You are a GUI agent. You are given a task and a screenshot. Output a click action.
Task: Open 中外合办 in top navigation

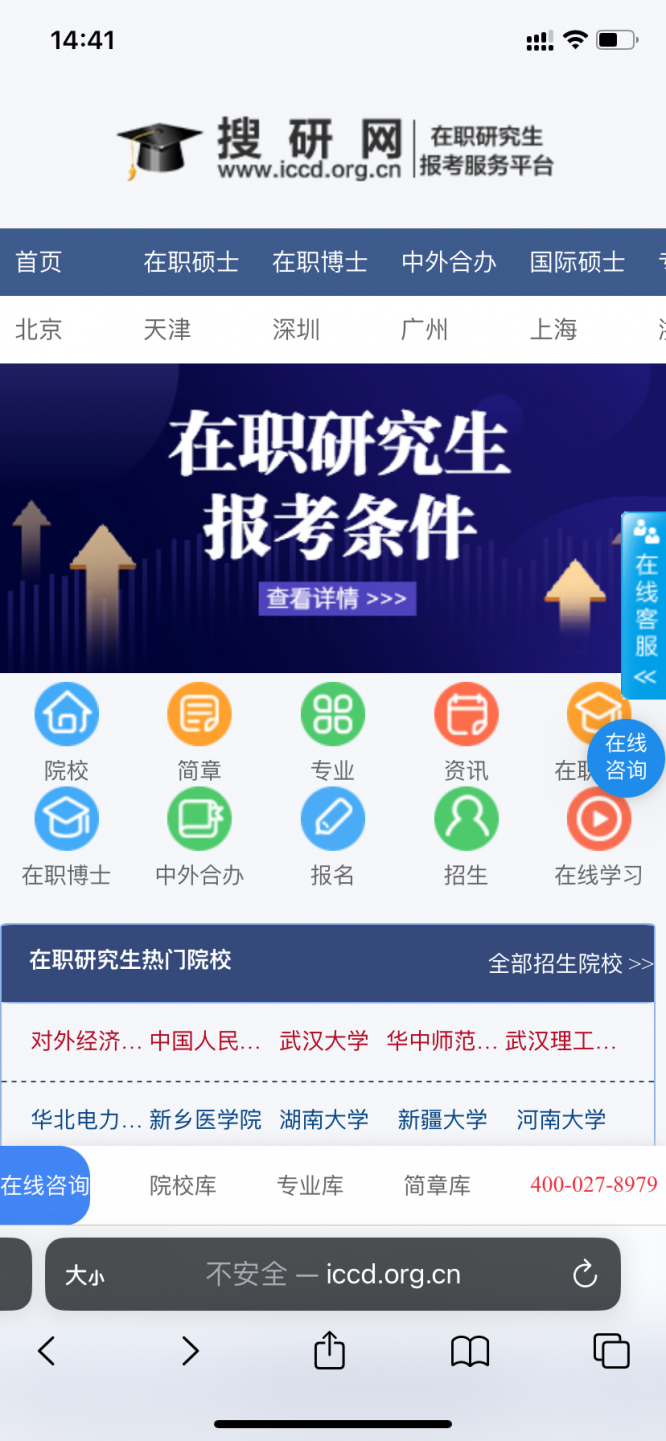coord(449,262)
